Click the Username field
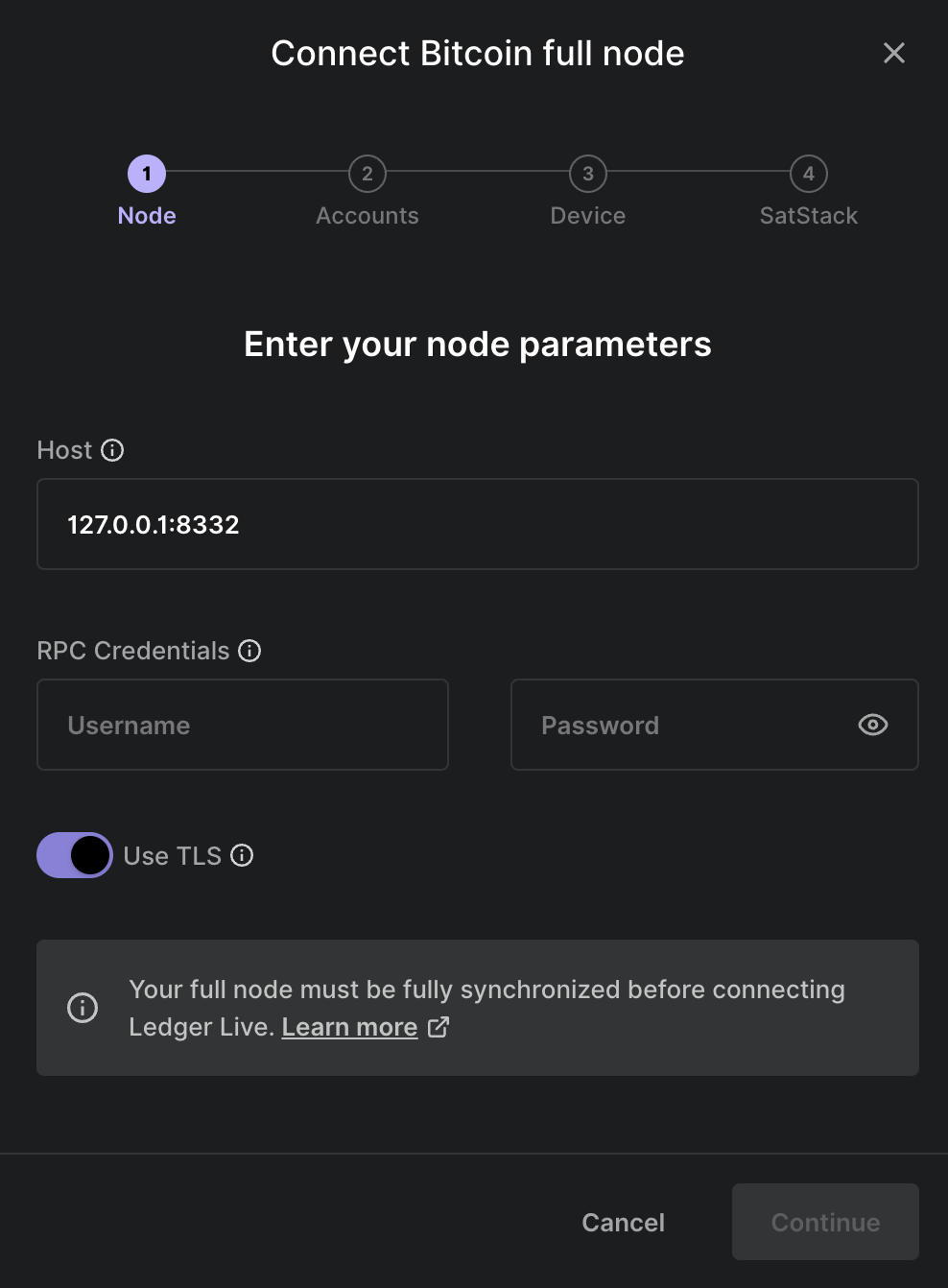948x1288 pixels. [242, 725]
